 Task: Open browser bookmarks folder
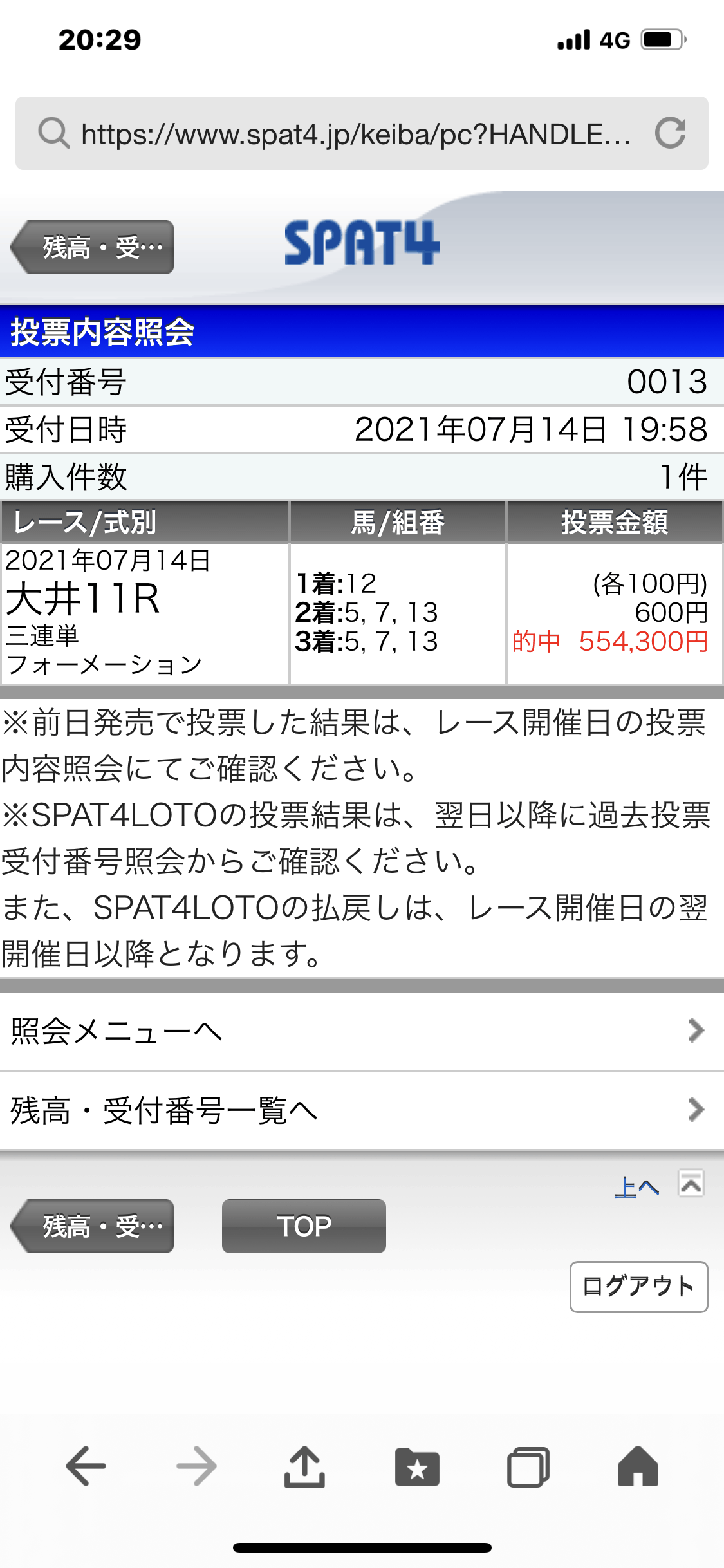coord(417,1466)
